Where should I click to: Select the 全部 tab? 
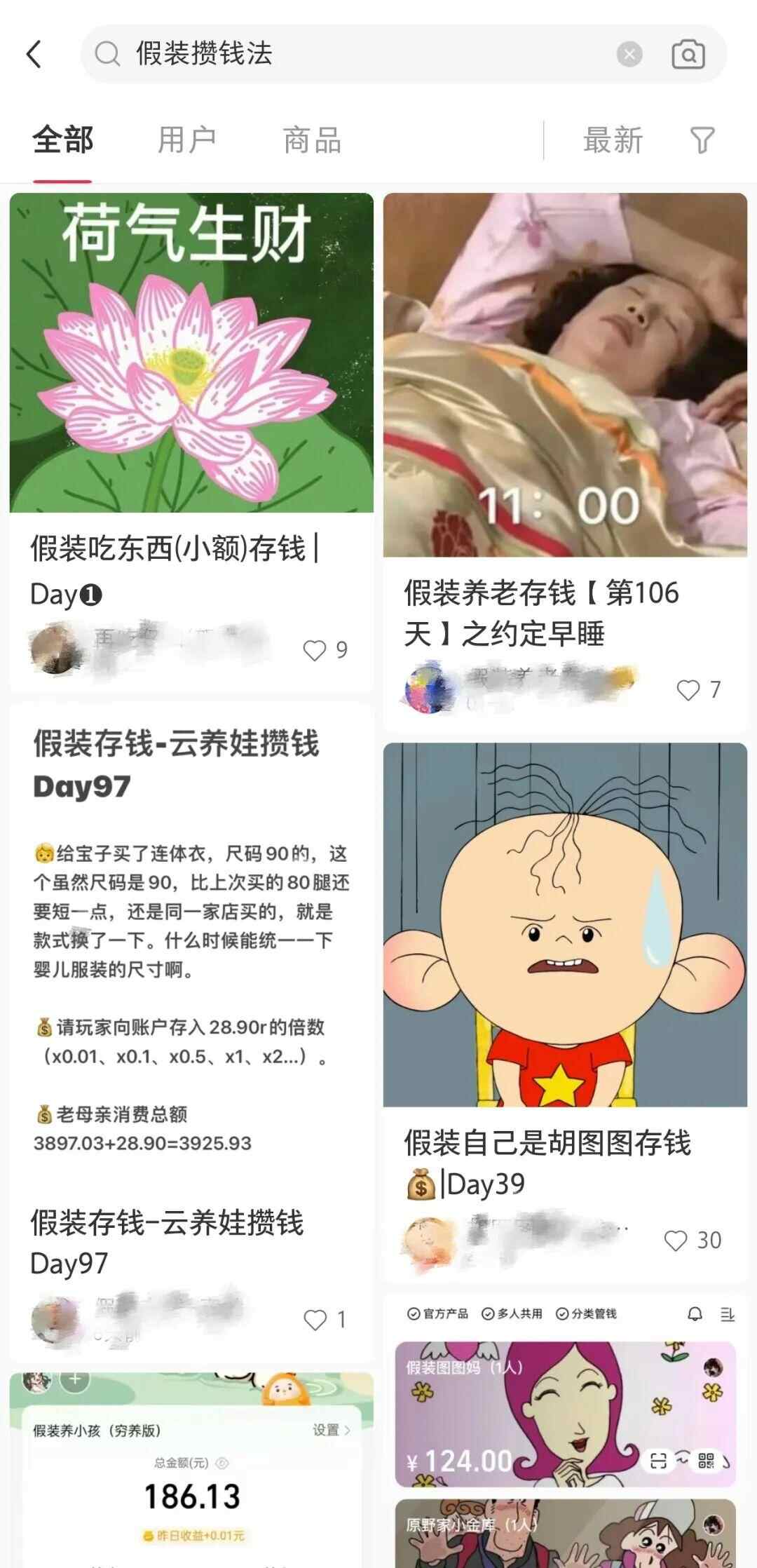pos(62,140)
